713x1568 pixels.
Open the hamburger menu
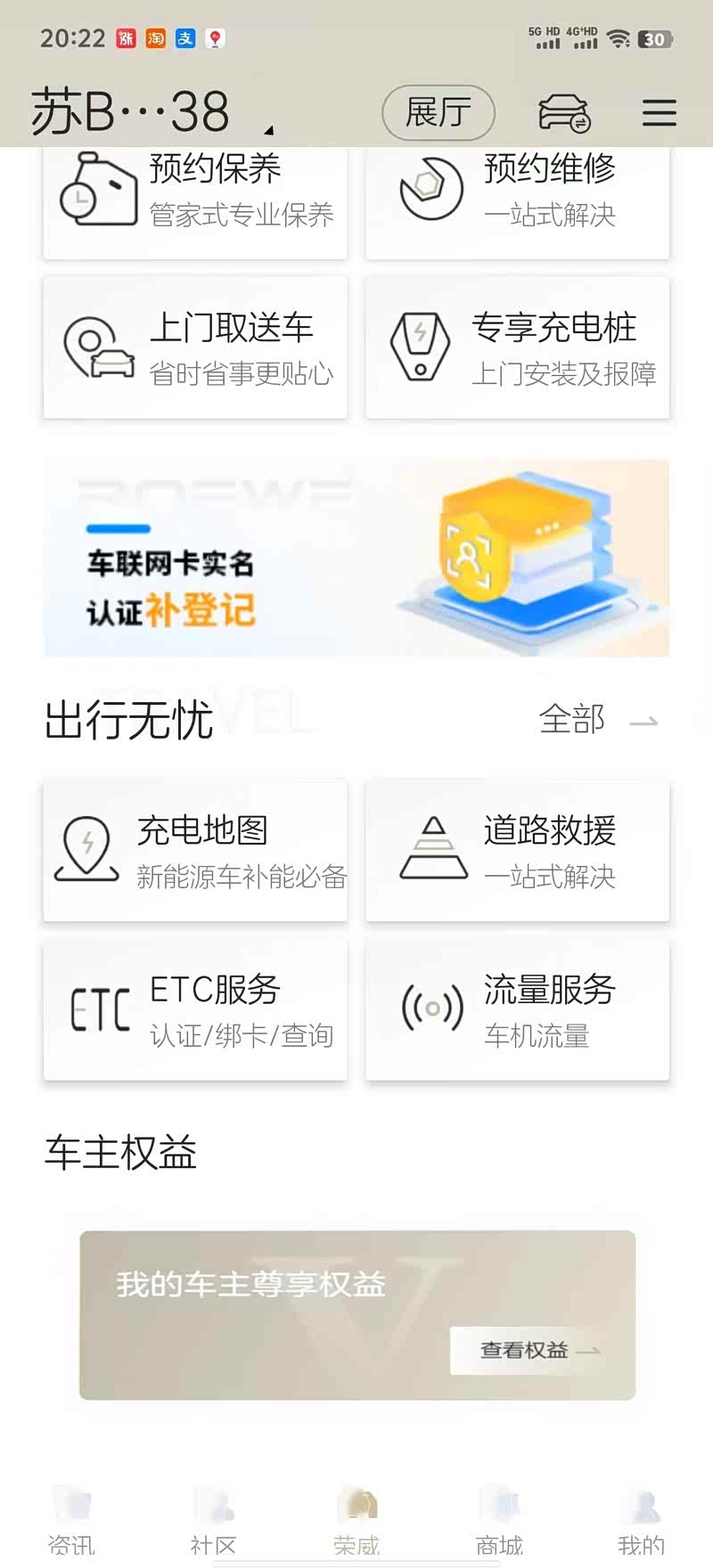660,113
